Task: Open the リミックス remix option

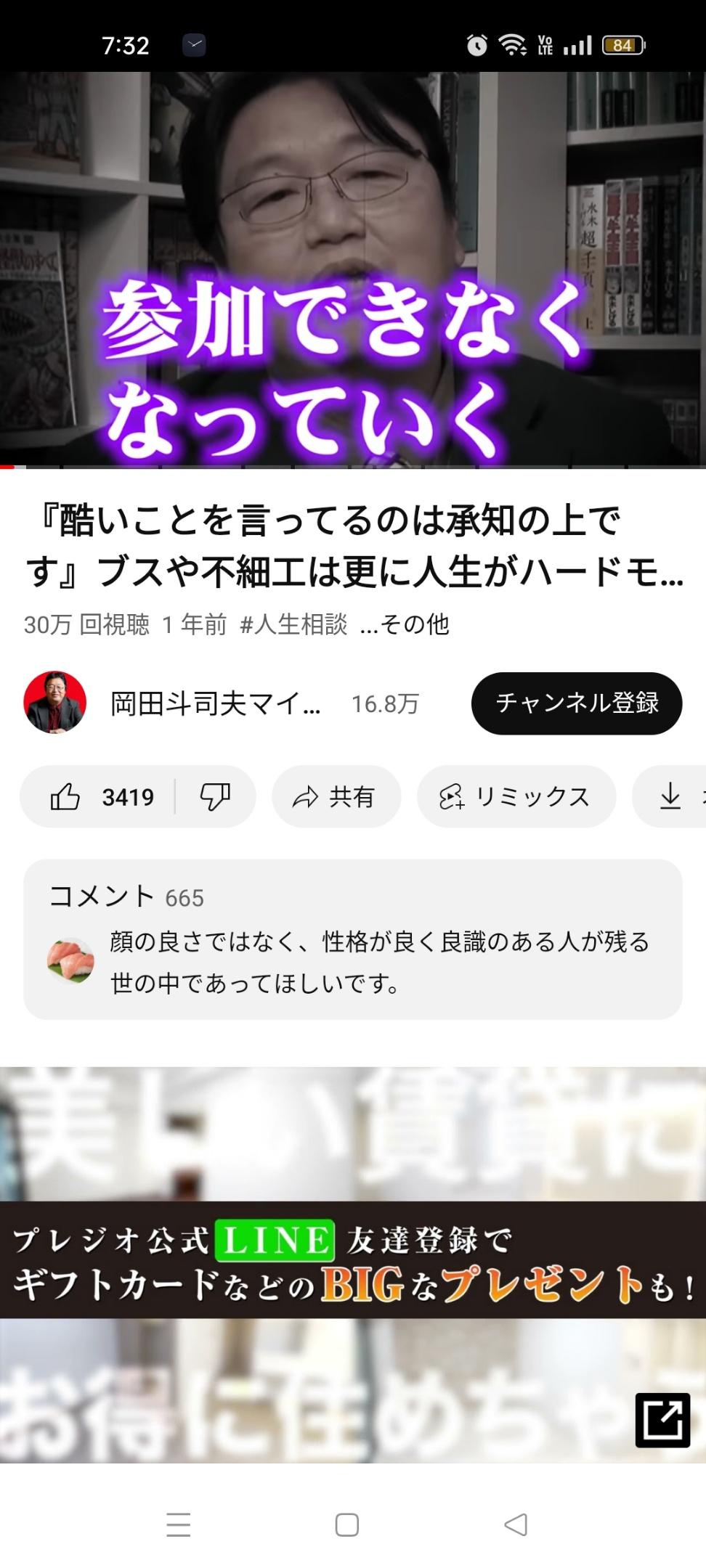Action: [x=516, y=797]
